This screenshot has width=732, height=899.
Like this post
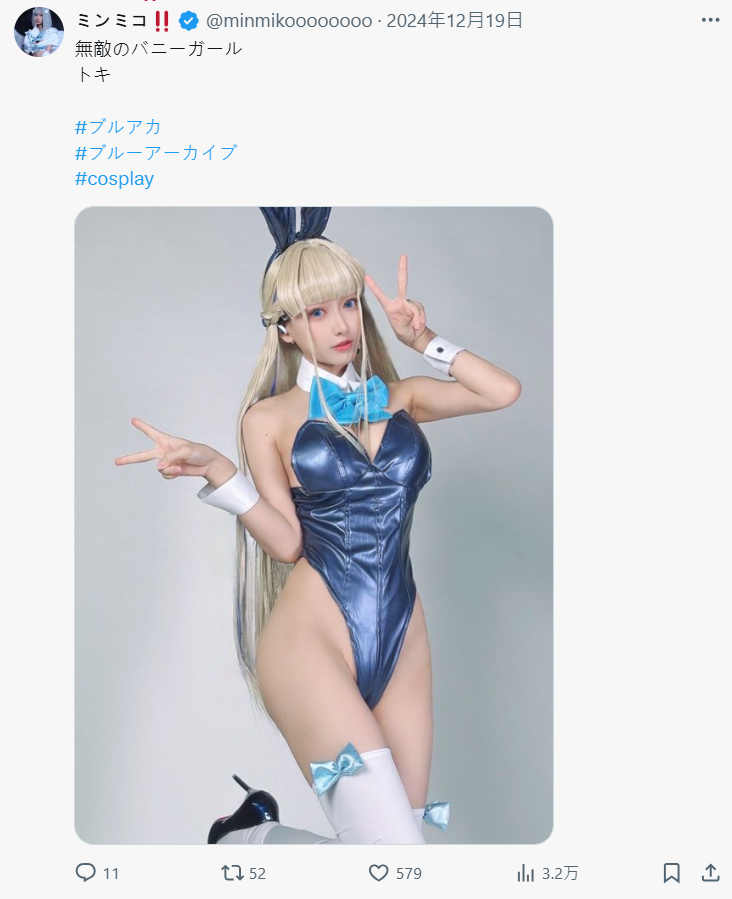pos(378,873)
